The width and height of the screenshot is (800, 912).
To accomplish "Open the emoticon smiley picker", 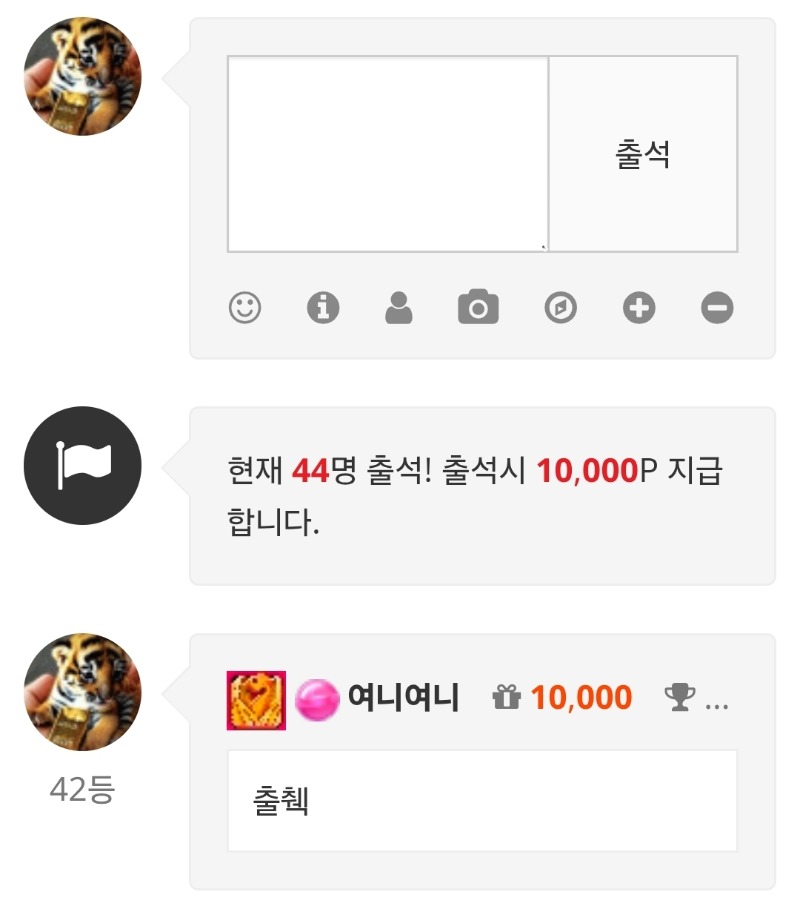I will 245,307.
